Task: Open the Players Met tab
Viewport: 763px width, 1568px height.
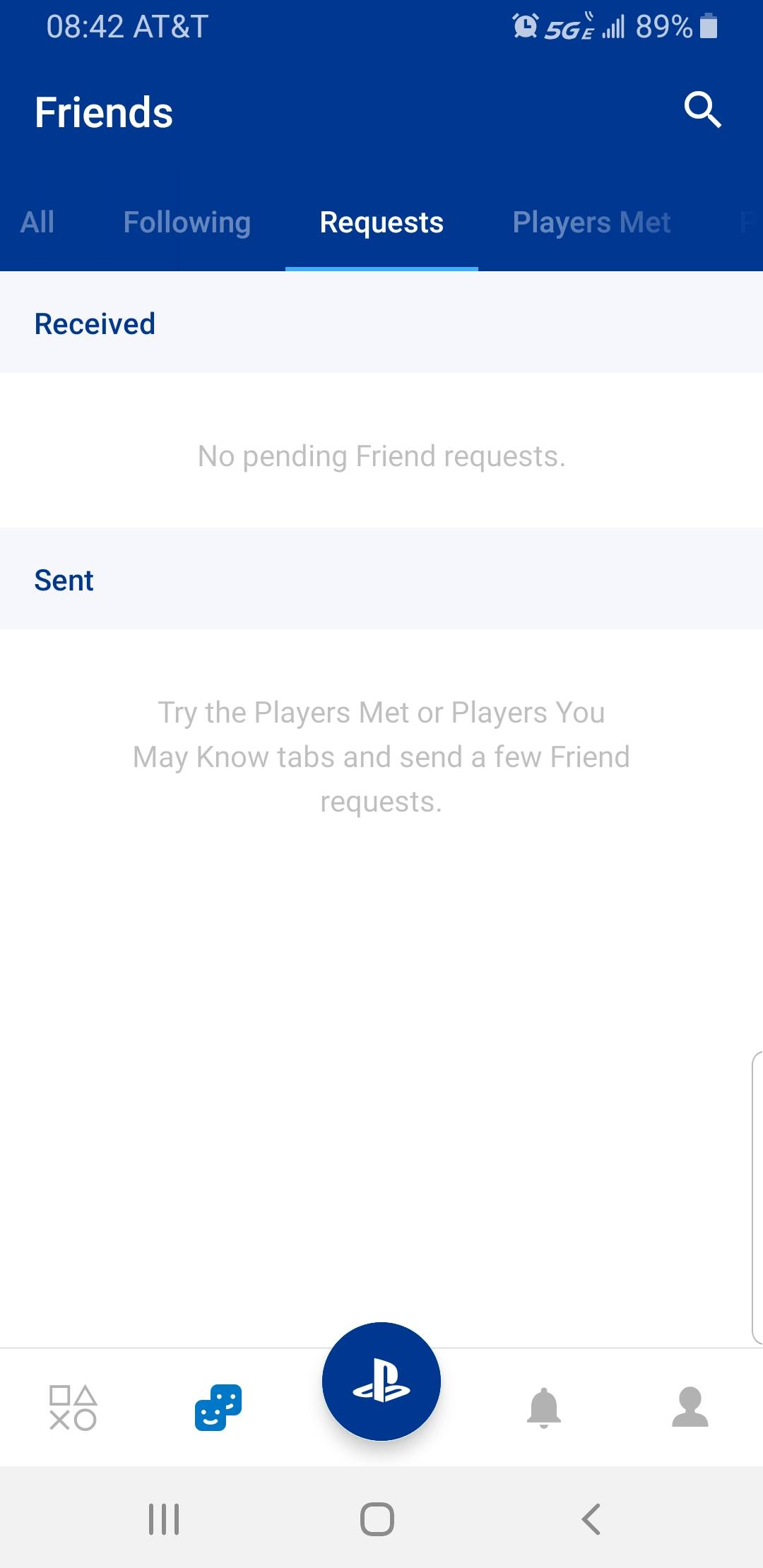Action: tap(591, 222)
